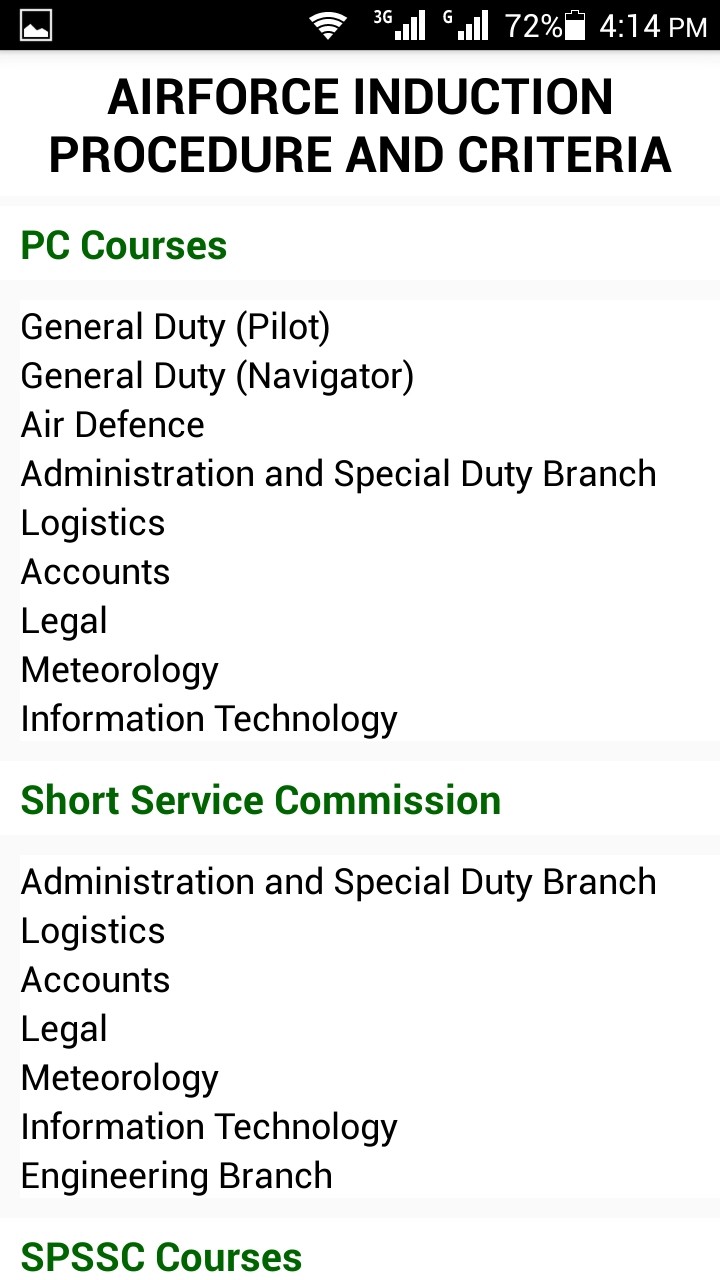Open General Duty (Pilot) under PC Courses
720x1280 pixels.
175,327
